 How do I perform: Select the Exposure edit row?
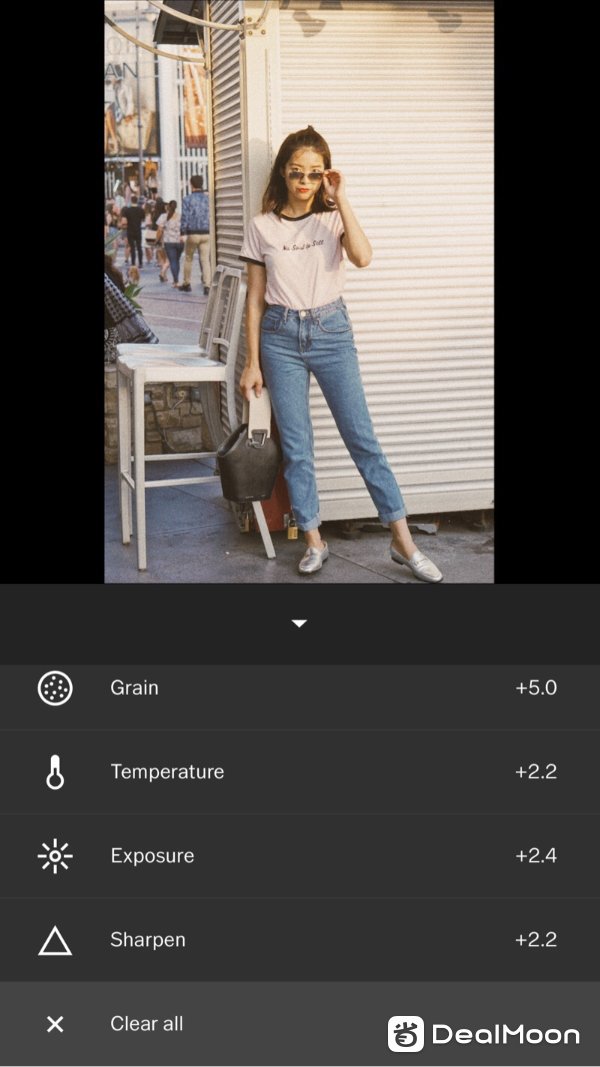pos(300,856)
